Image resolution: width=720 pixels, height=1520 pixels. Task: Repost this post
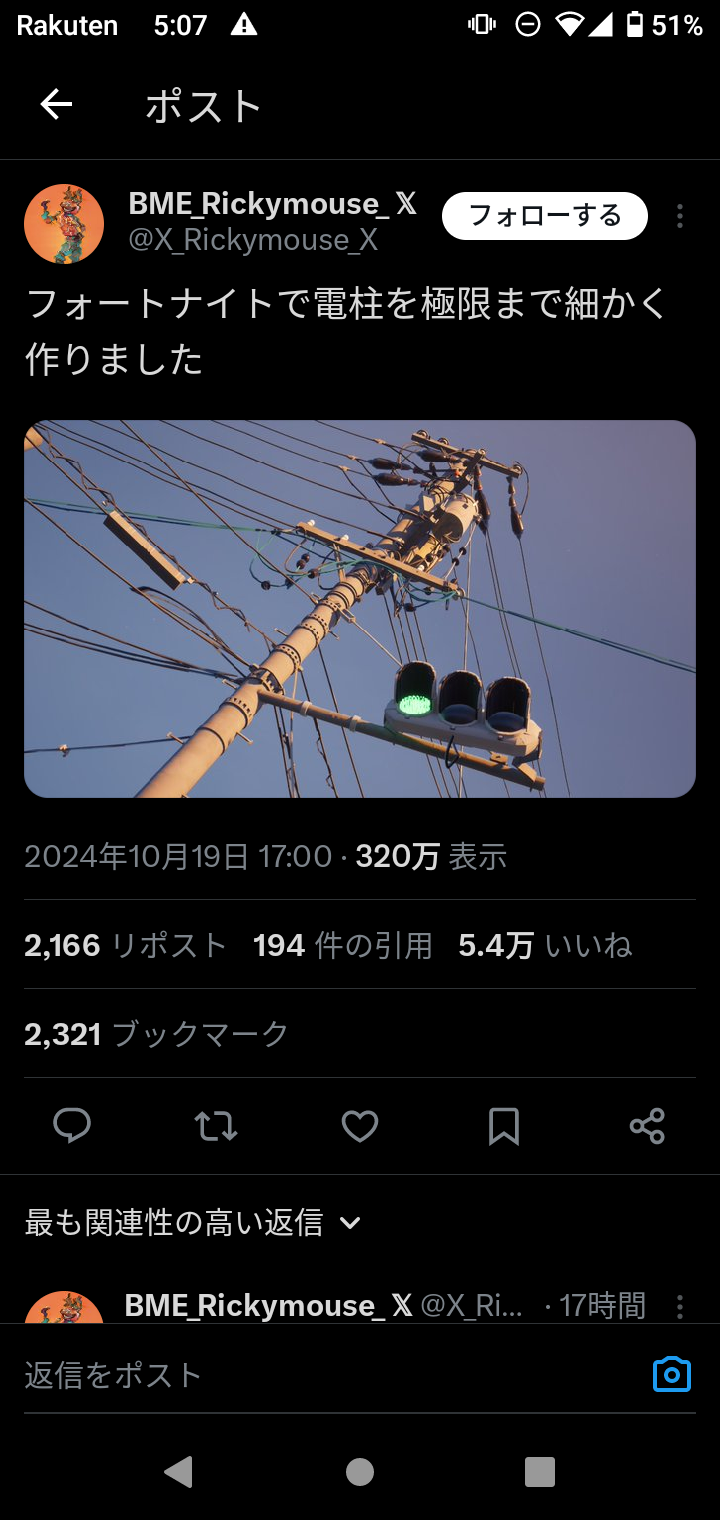[216, 1126]
